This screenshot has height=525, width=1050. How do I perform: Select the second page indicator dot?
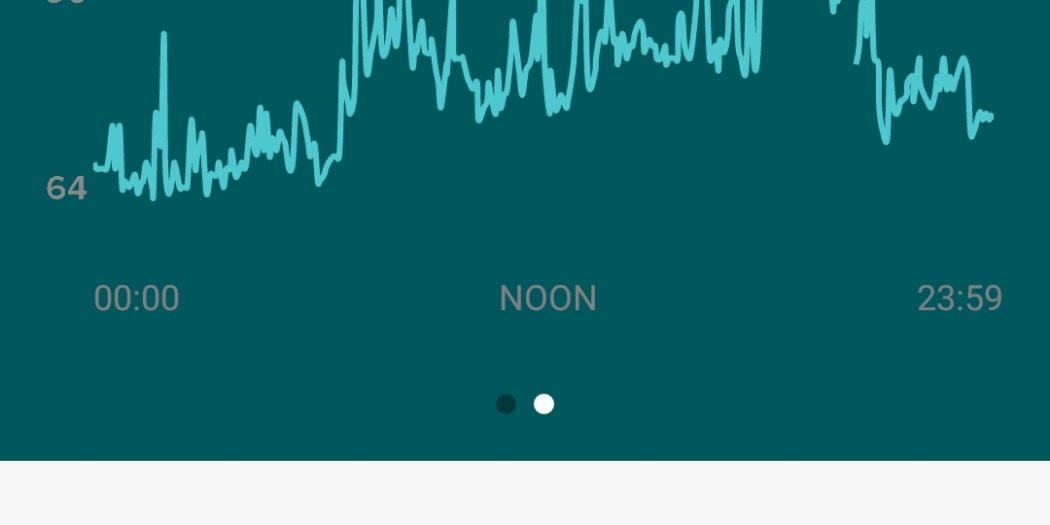tap(544, 404)
